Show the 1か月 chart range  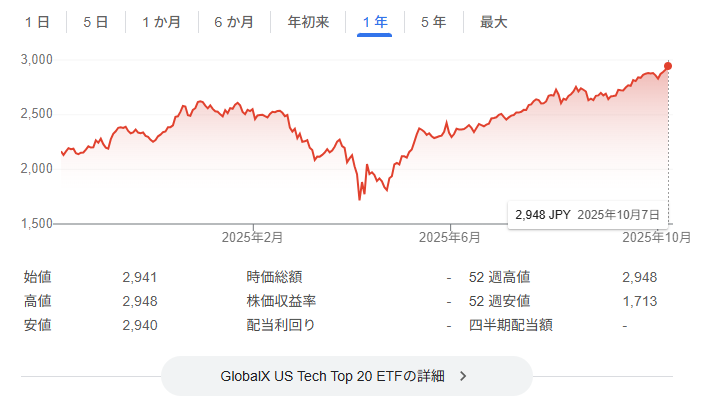pyautogui.click(x=161, y=22)
